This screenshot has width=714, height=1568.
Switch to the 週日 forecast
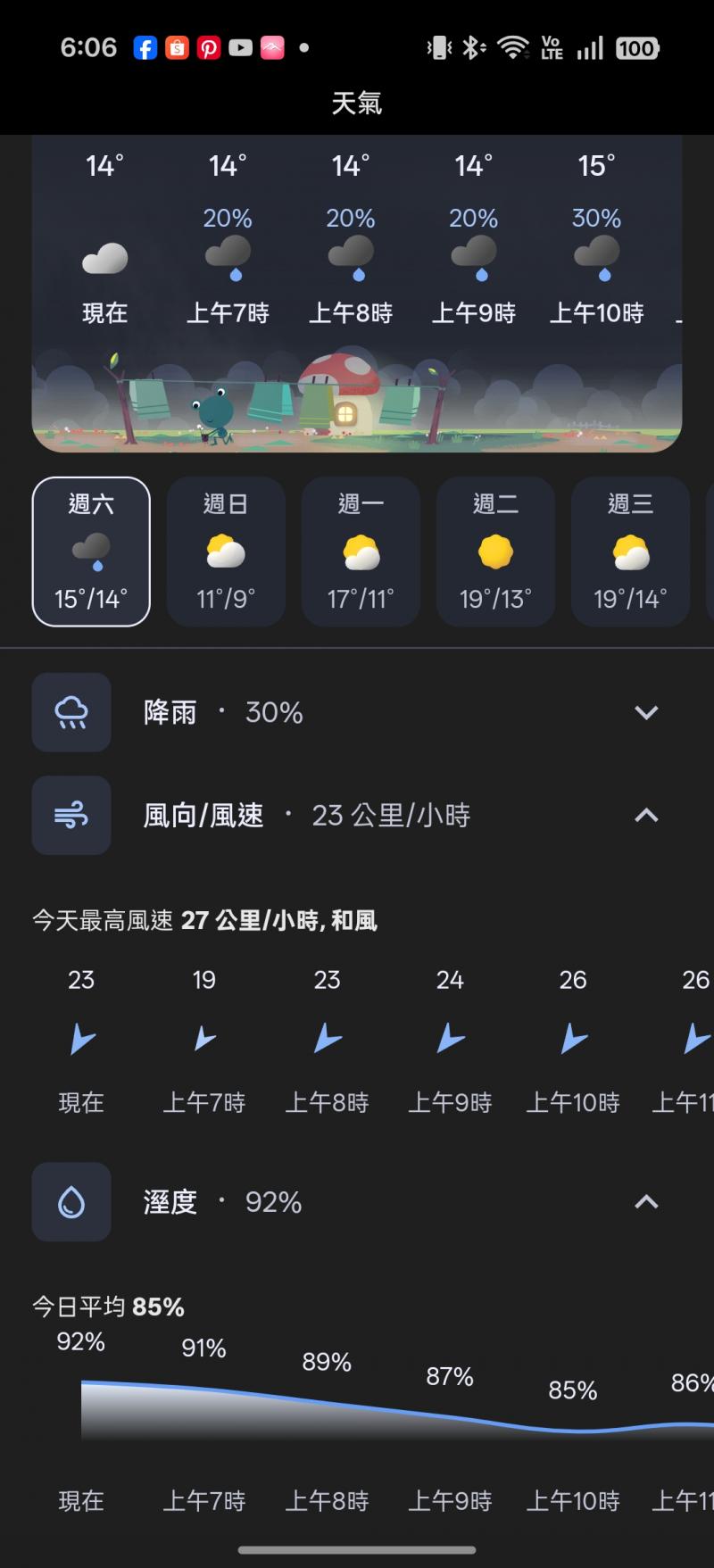[226, 552]
